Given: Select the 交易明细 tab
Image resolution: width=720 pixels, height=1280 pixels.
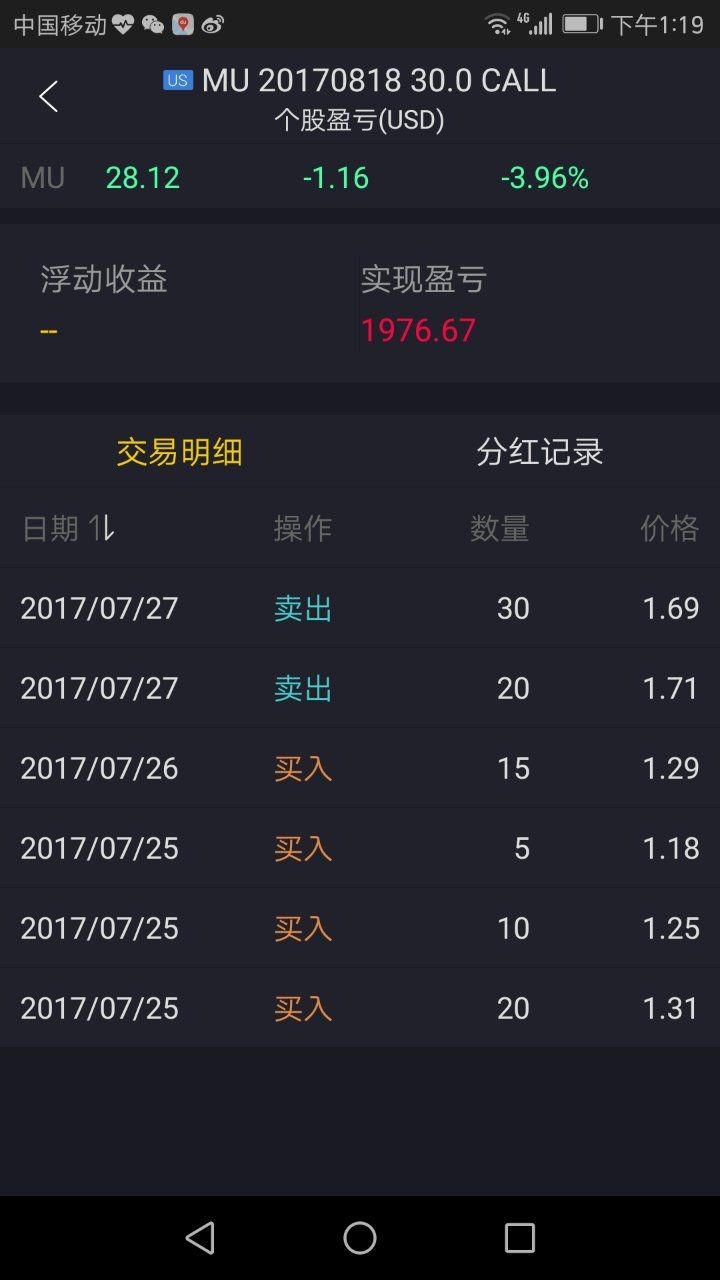Looking at the screenshot, I should tap(179, 452).
